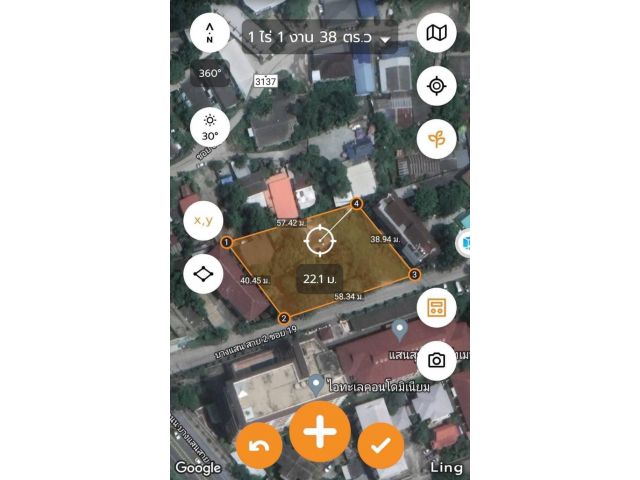Image resolution: width=640 pixels, height=480 pixels.
Task: Tap the polygon shape tool
Action: click(203, 273)
